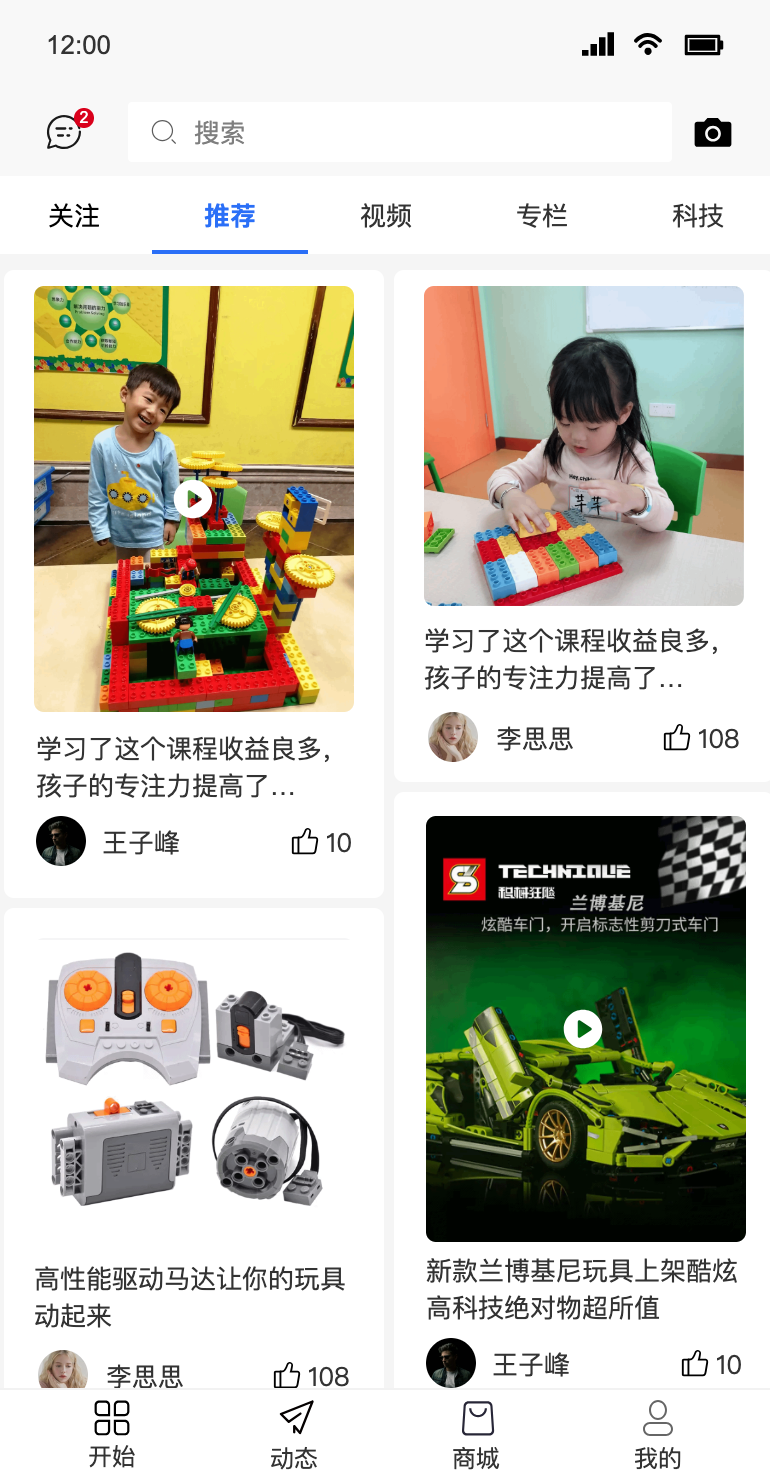The width and height of the screenshot is (770, 1481).
Task: Open the 商城 tab
Action: (x=476, y=1434)
